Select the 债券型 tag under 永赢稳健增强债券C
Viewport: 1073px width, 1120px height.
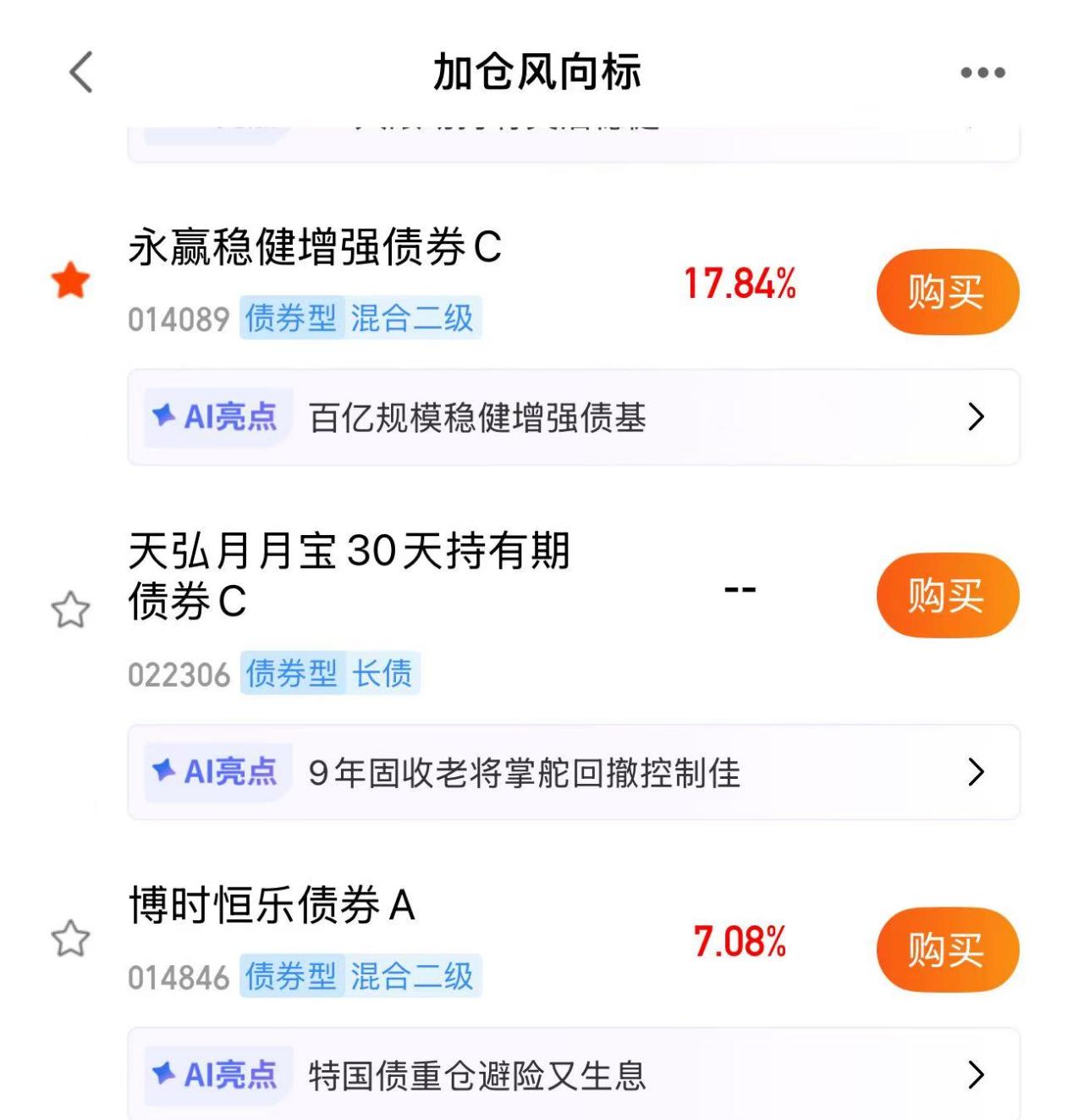290,317
